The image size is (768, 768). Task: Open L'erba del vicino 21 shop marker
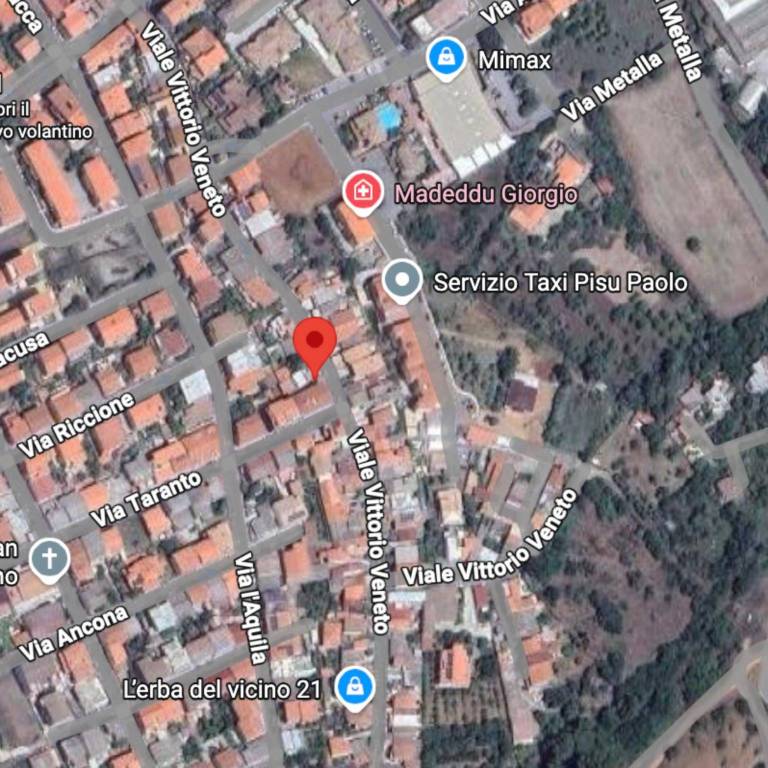355,687
